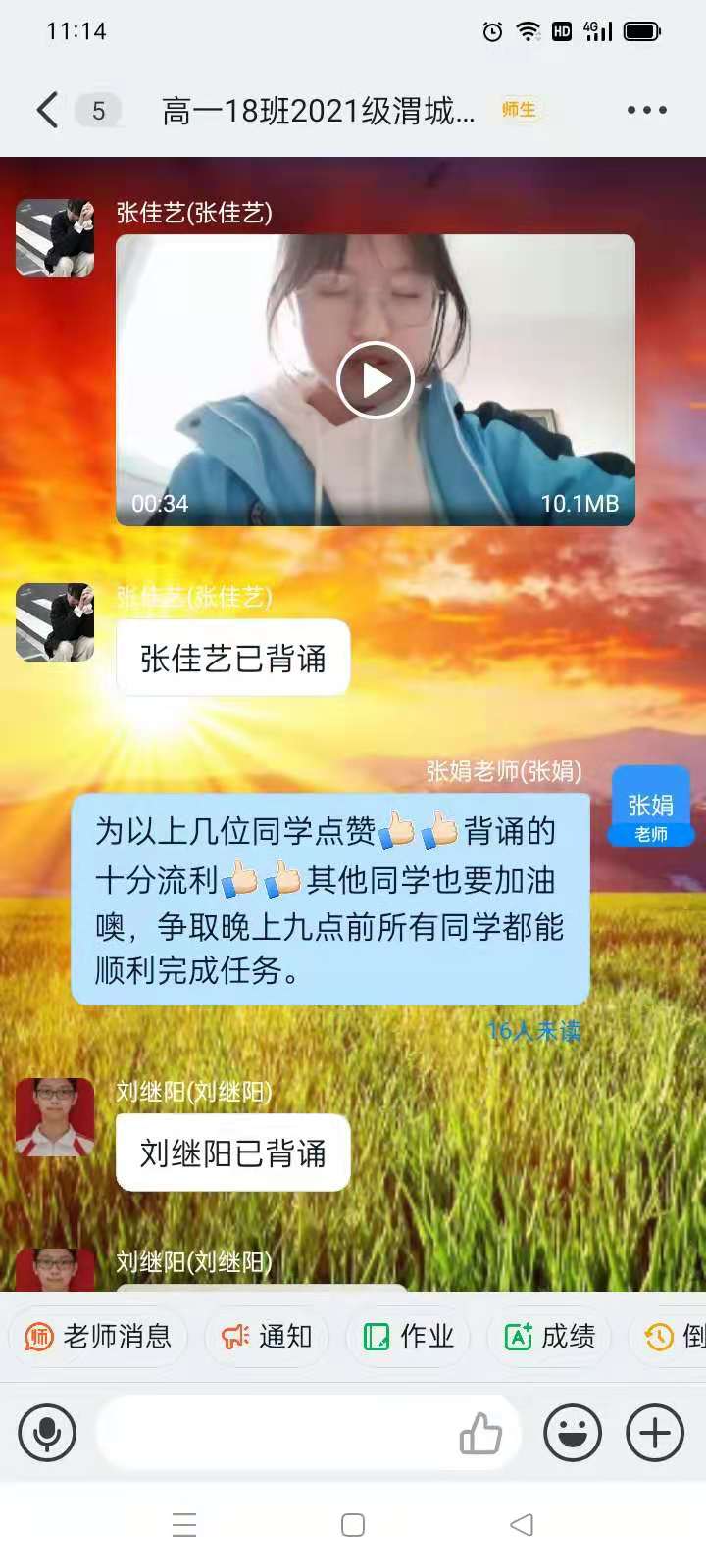The height and width of the screenshot is (1568, 706).
Task: Play 张佳艺's 00:34 video message
Action: coord(376,380)
